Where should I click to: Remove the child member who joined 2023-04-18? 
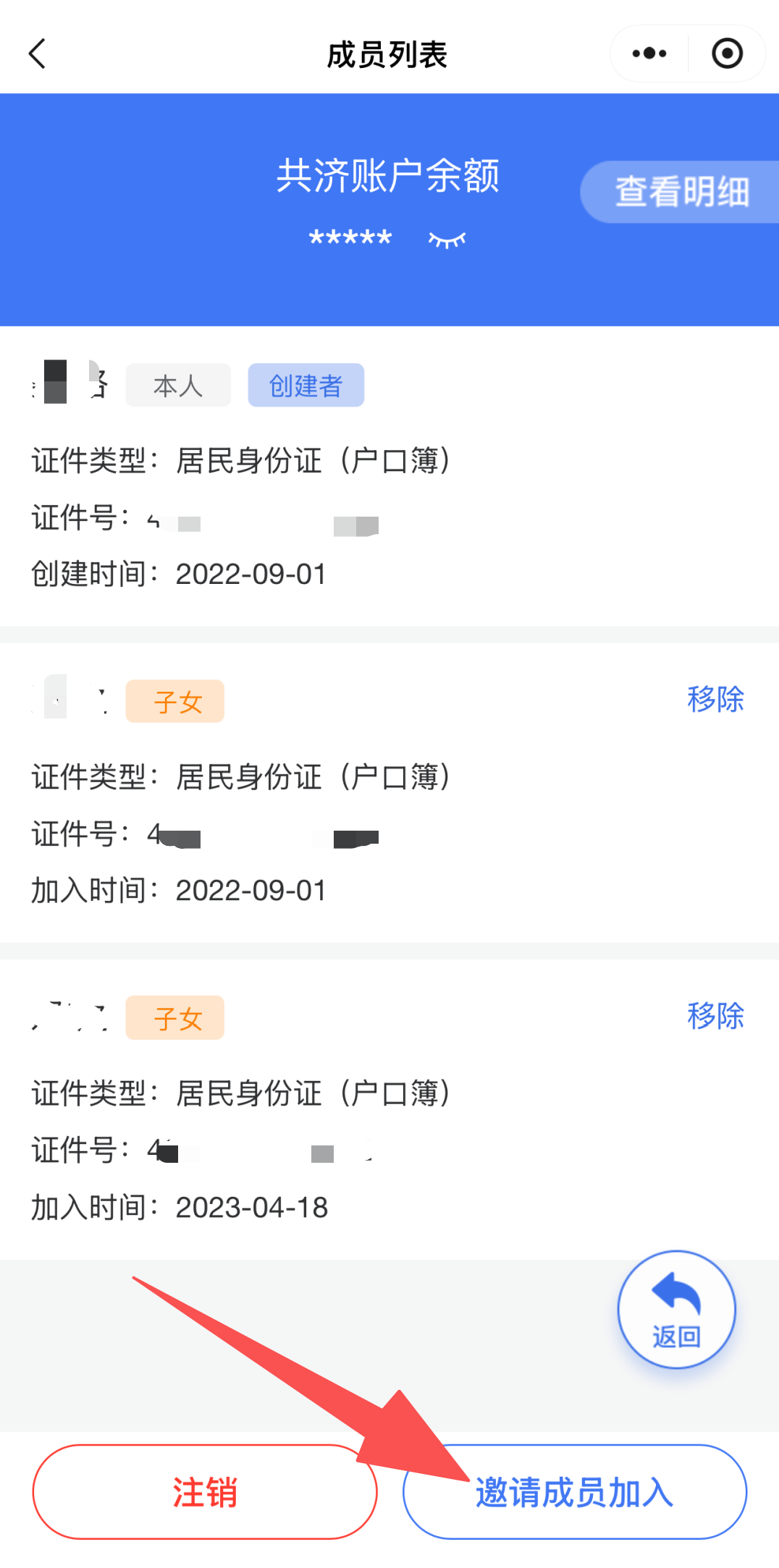pyautogui.click(x=715, y=1016)
